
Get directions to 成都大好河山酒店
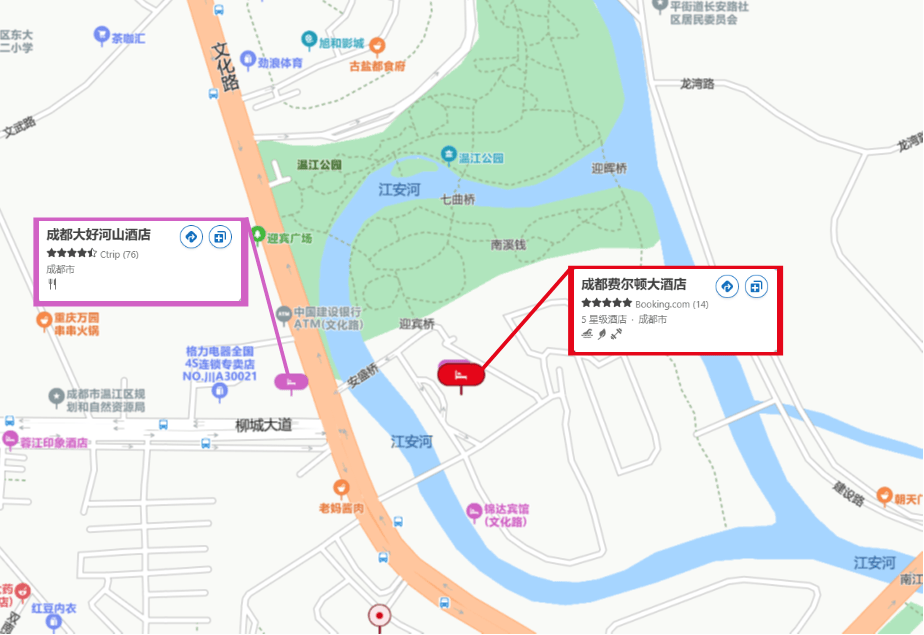coord(191,237)
